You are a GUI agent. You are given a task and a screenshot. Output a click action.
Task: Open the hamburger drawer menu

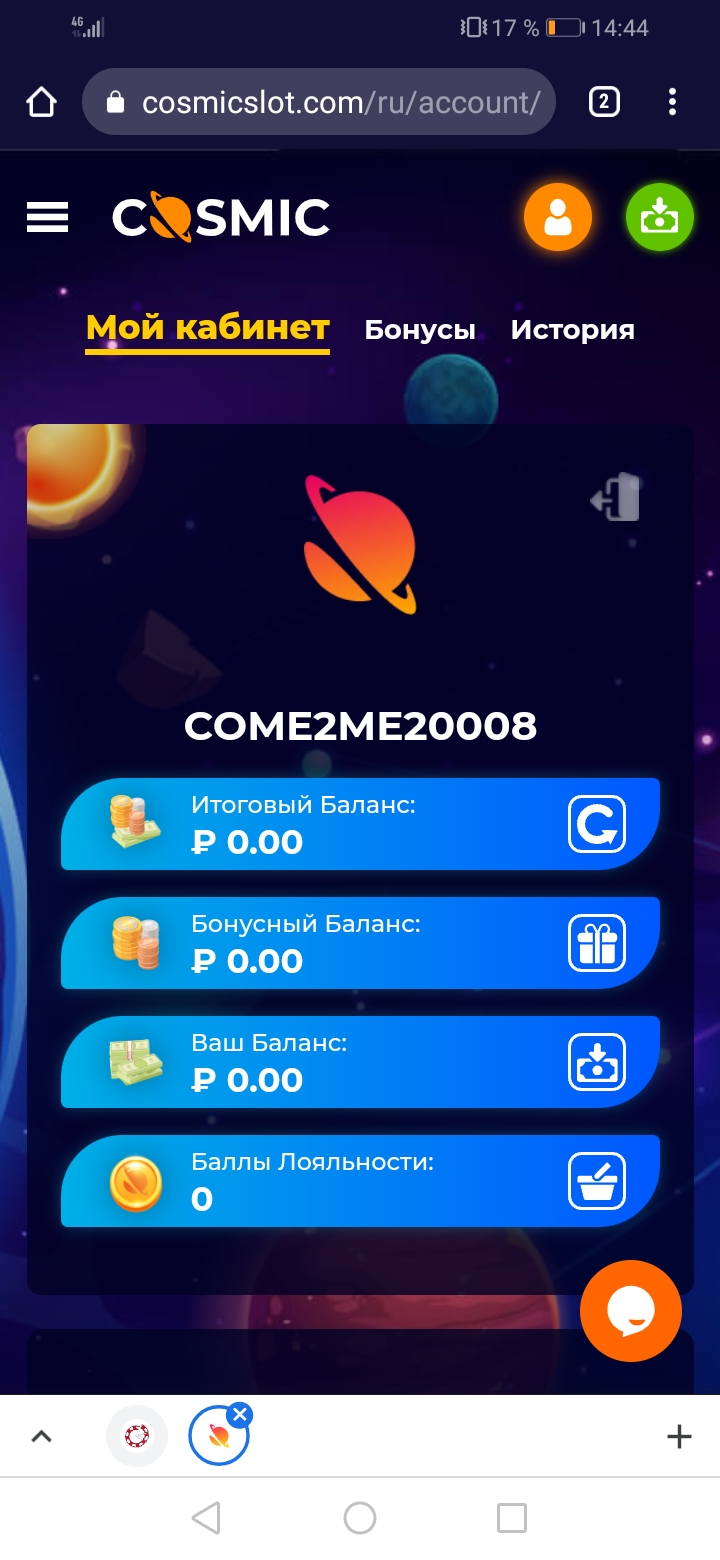point(47,217)
